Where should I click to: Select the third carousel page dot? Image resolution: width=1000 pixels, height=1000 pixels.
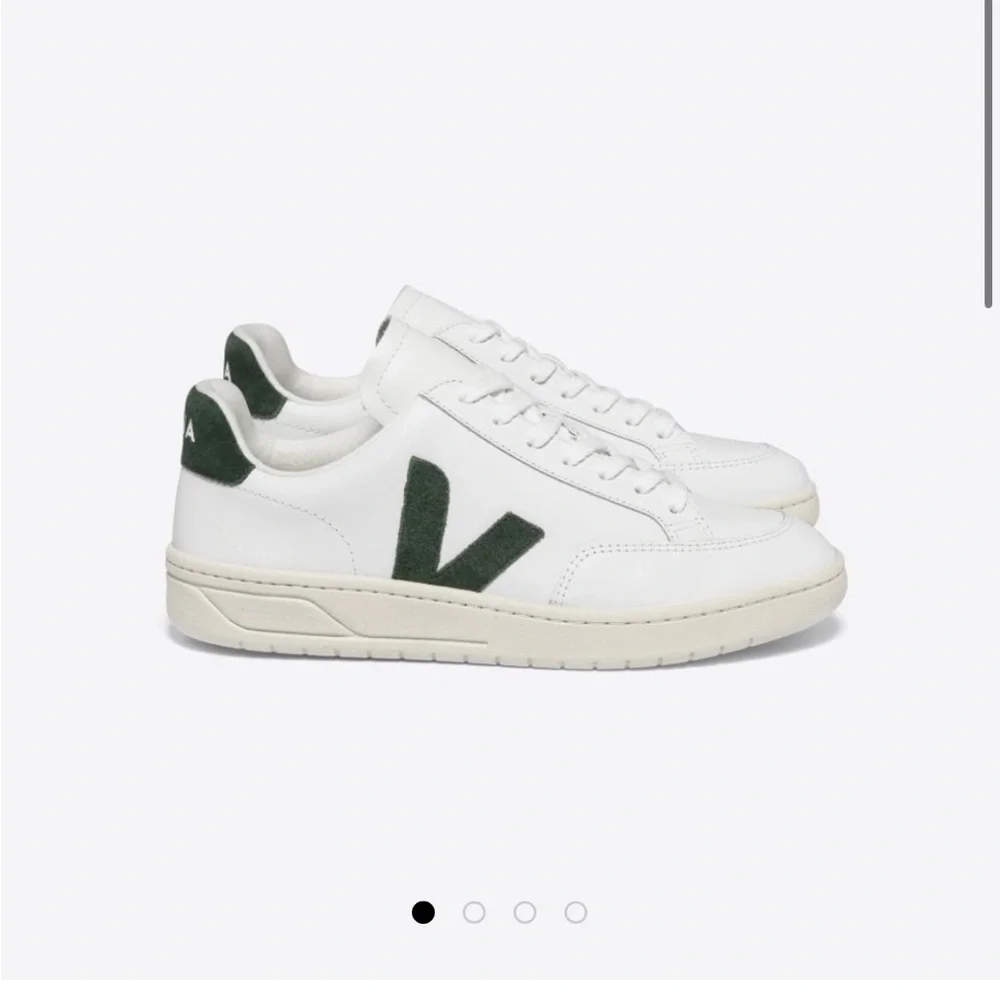coord(525,912)
